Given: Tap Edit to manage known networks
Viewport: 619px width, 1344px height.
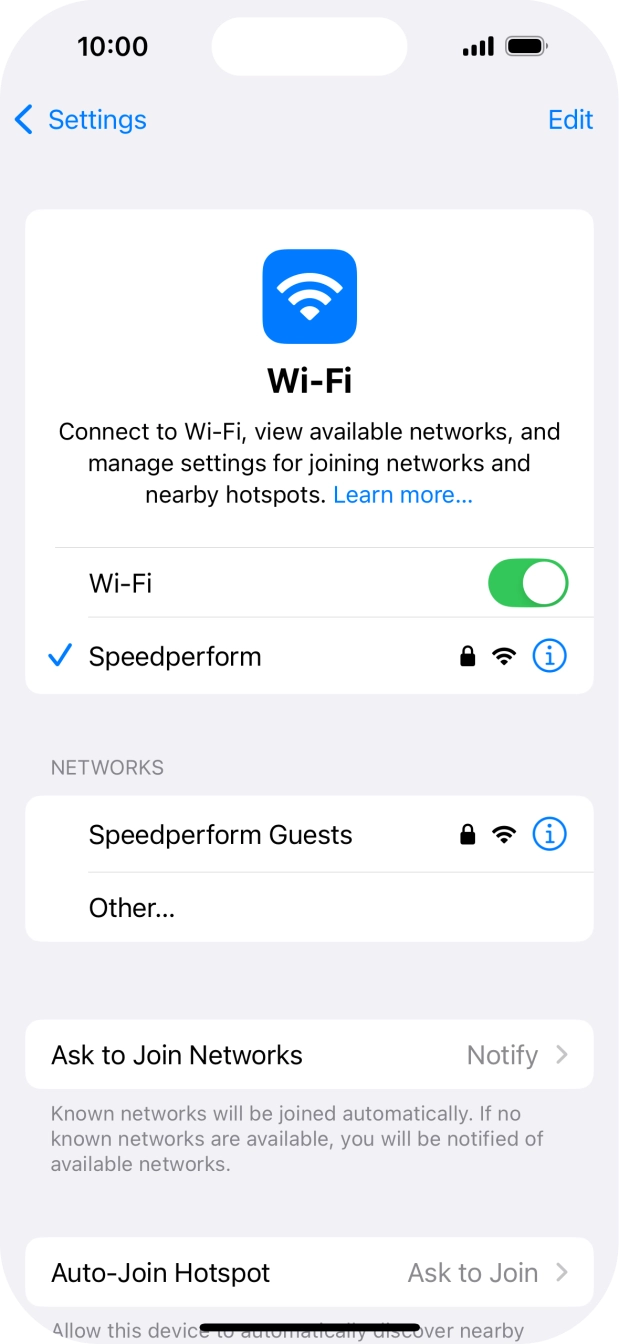Looking at the screenshot, I should click(x=570, y=120).
